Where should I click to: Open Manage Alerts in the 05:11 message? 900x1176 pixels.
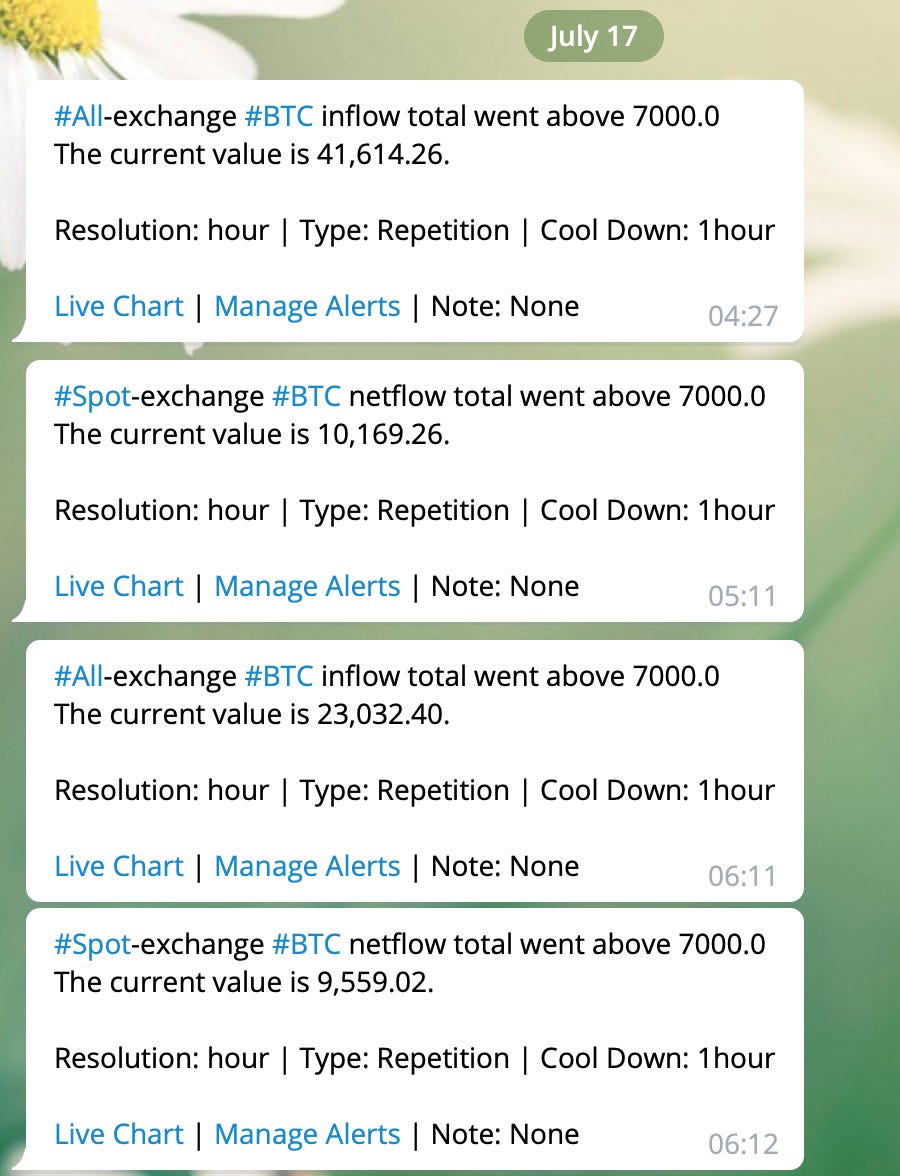(x=308, y=586)
